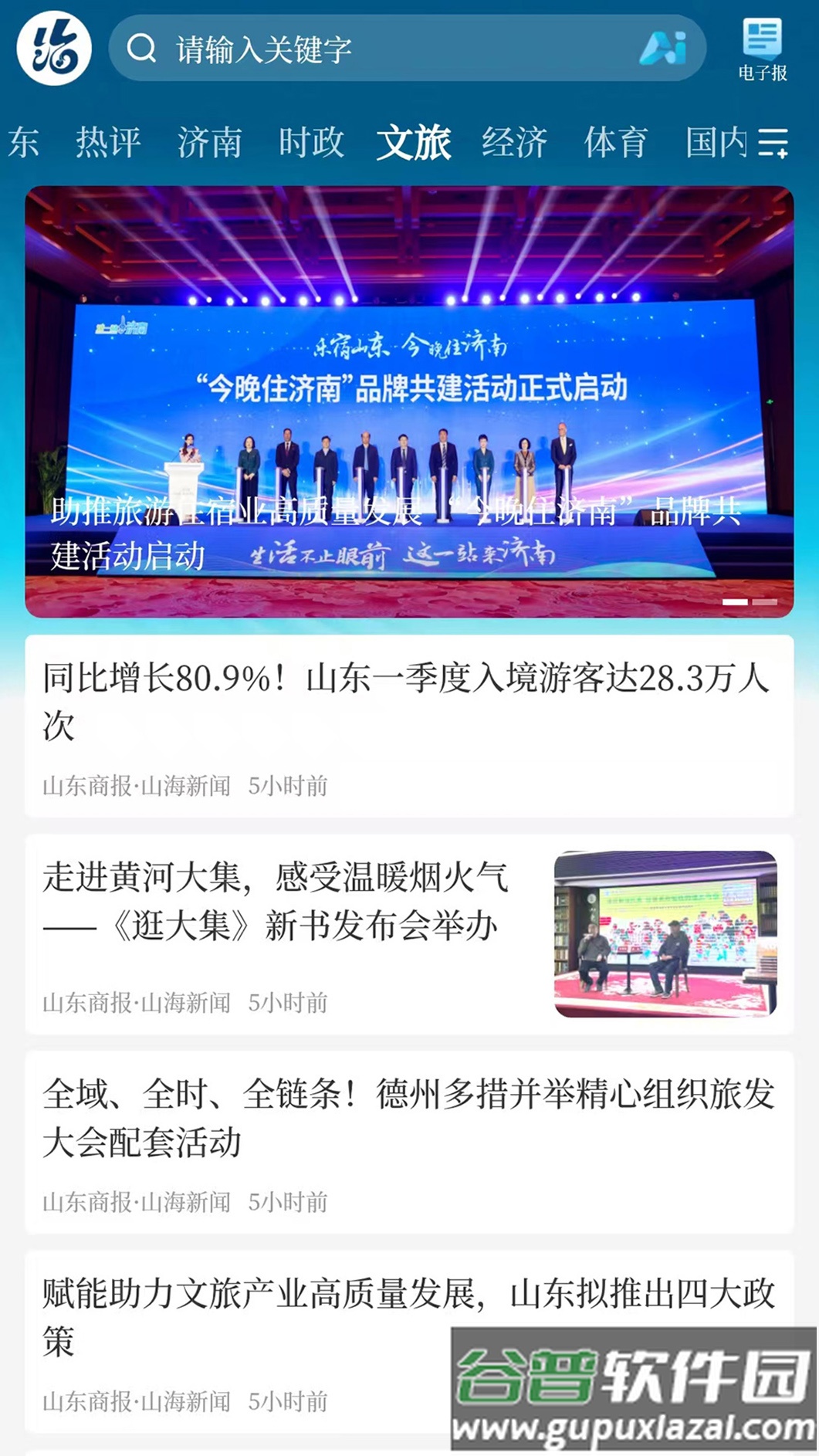Viewport: 819px width, 1456px height.
Task: Select the 经济 tab
Action: (x=514, y=143)
